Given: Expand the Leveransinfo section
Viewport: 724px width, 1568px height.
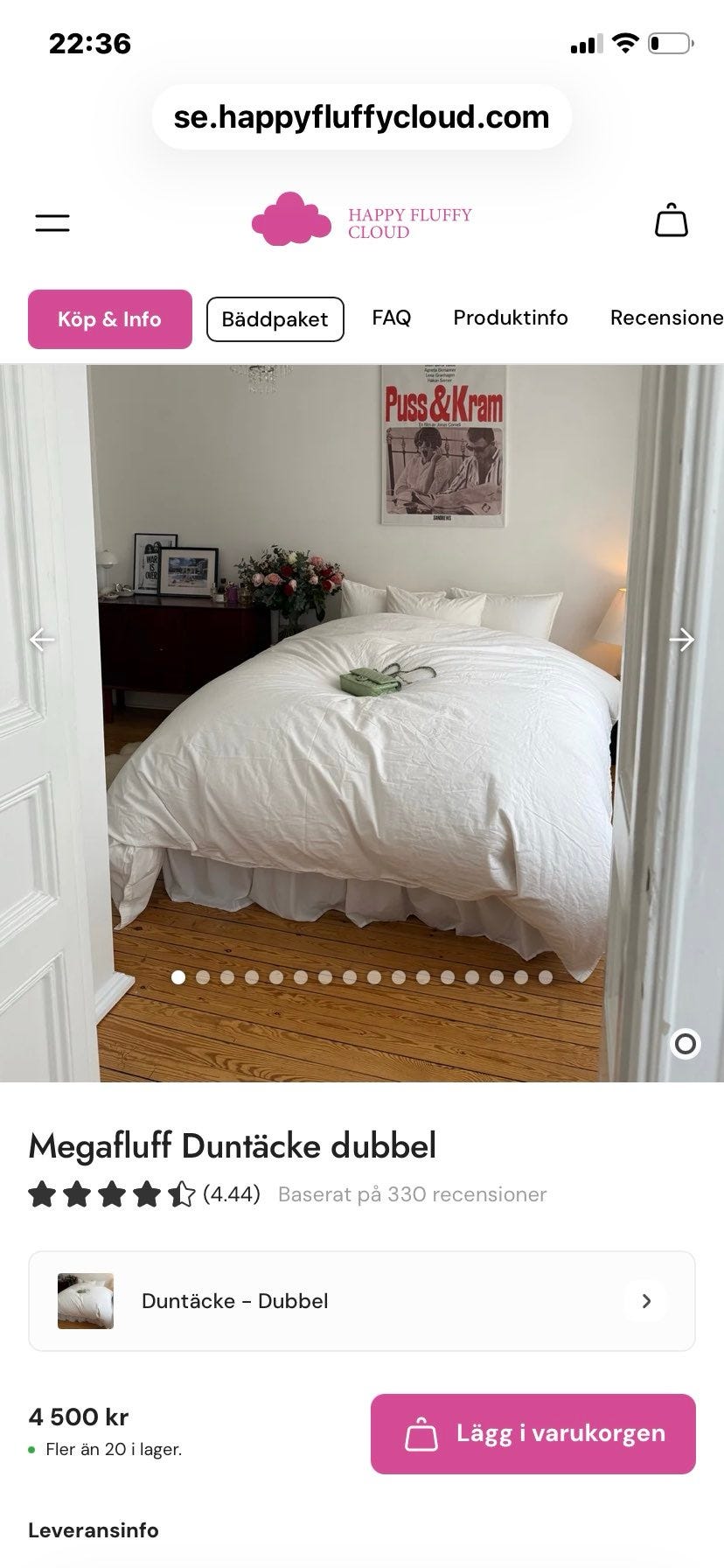Looking at the screenshot, I should pyautogui.click(x=94, y=1529).
